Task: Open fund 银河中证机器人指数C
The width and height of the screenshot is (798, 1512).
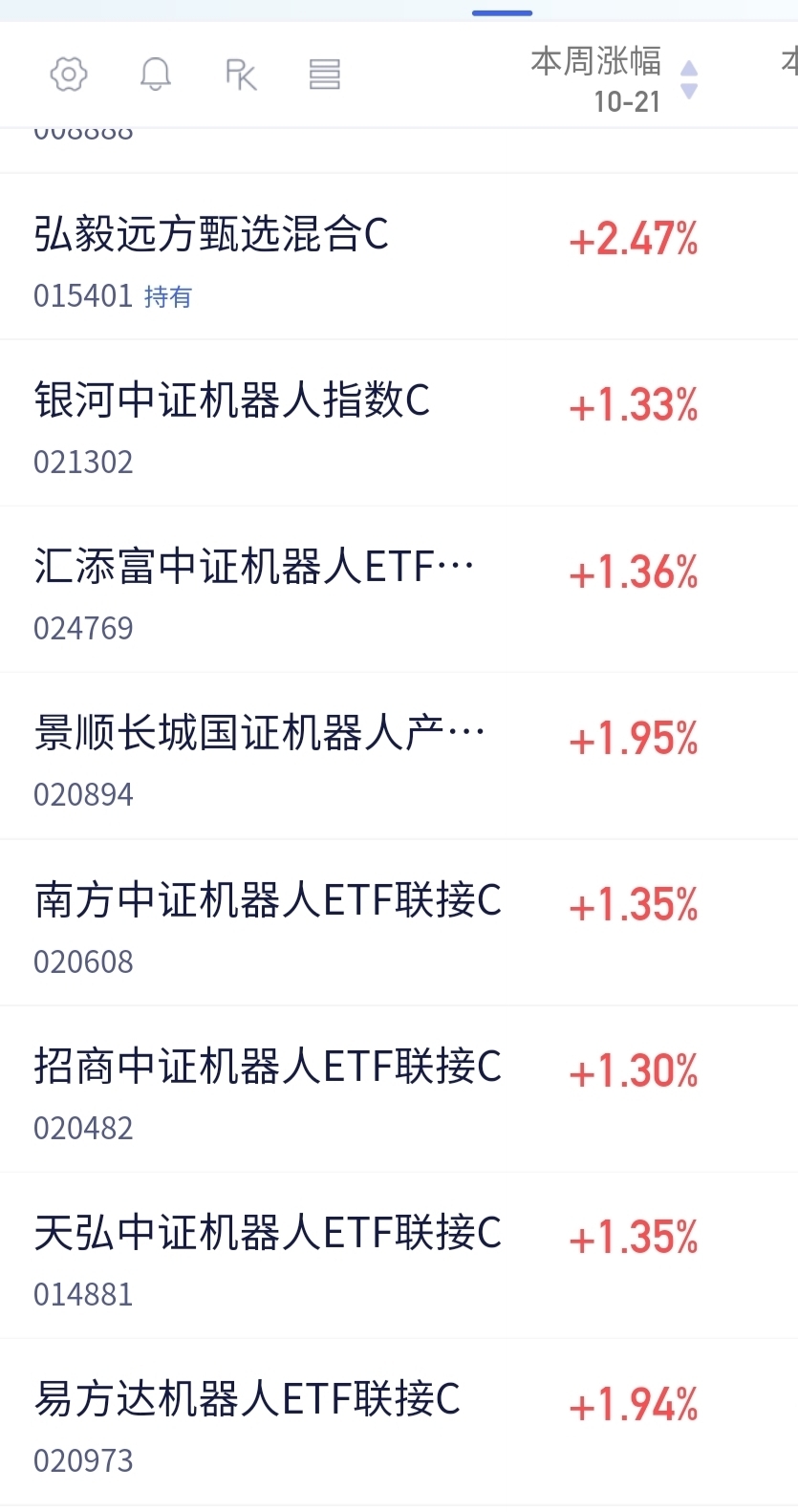Action: (x=399, y=423)
